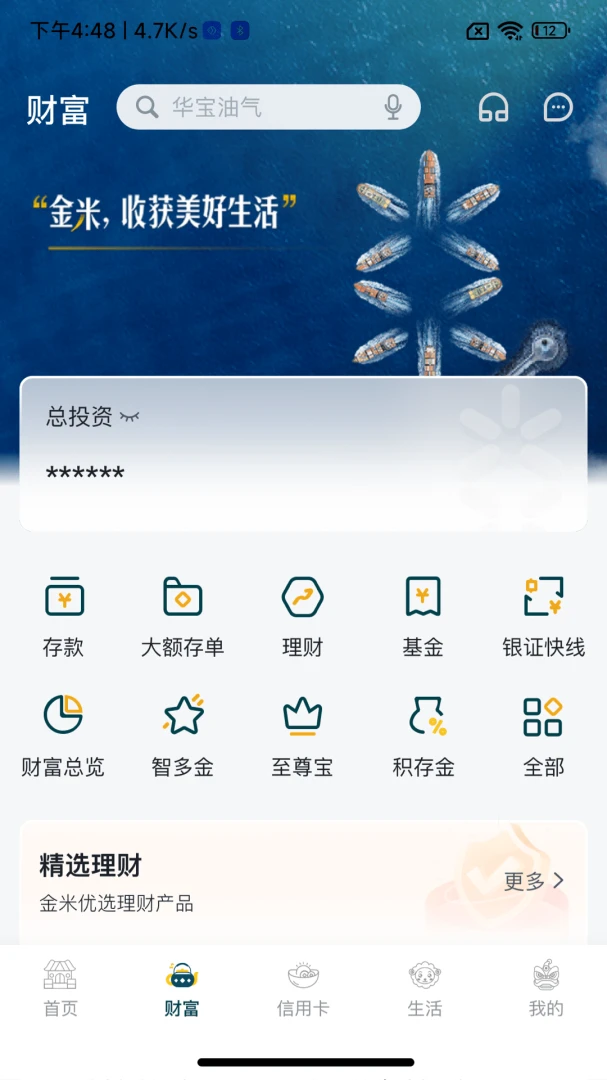The width and height of the screenshot is (607, 1080).
Task: Show 全部 all services
Action: [x=543, y=737]
